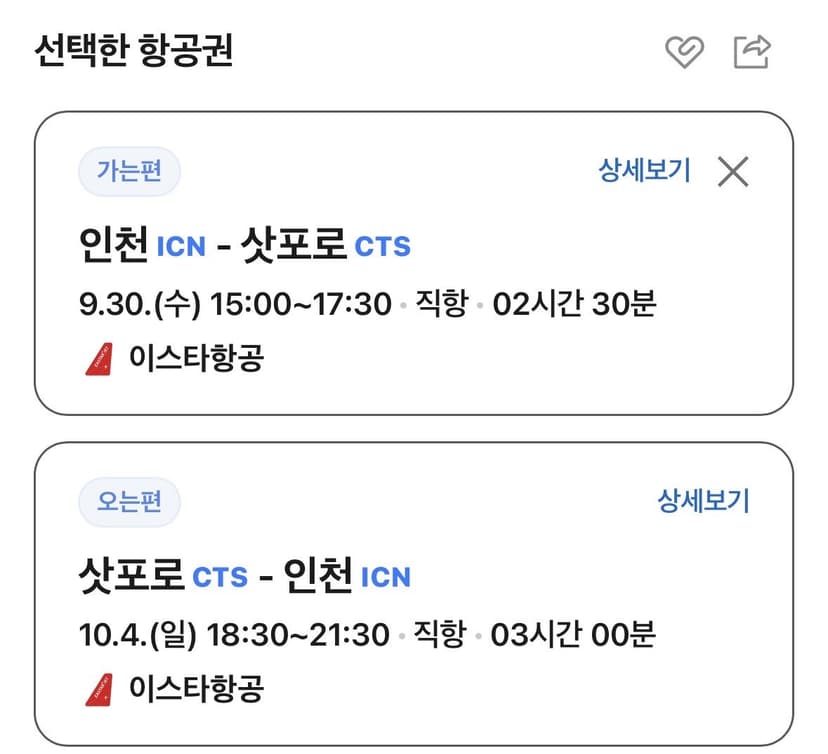The image size is (828, 754).
Task: Open 상세보기 for the 가는편 flight
Action: (x=644, y=171)
